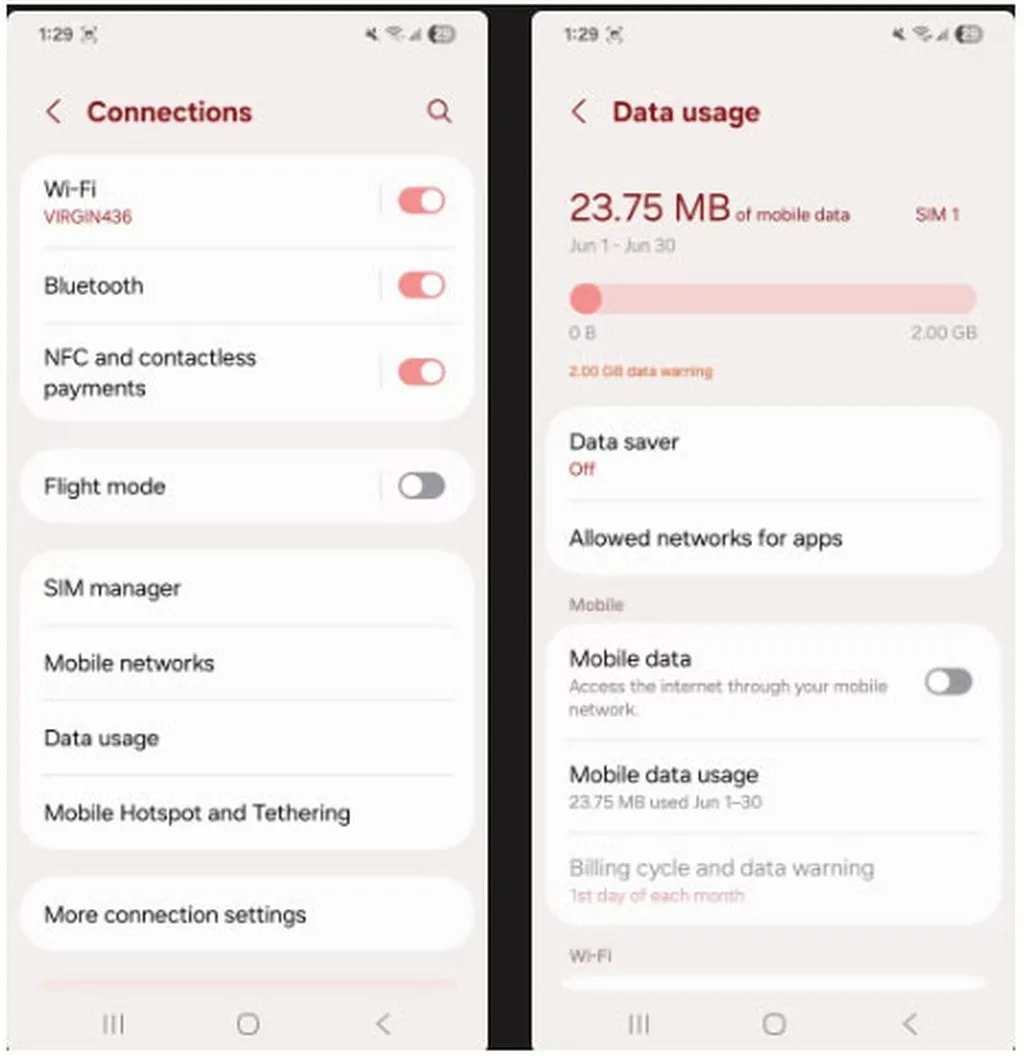Toggle NFC and contactless payments off
This screenshot has height=1057, width=1024.
coord(421,372)
